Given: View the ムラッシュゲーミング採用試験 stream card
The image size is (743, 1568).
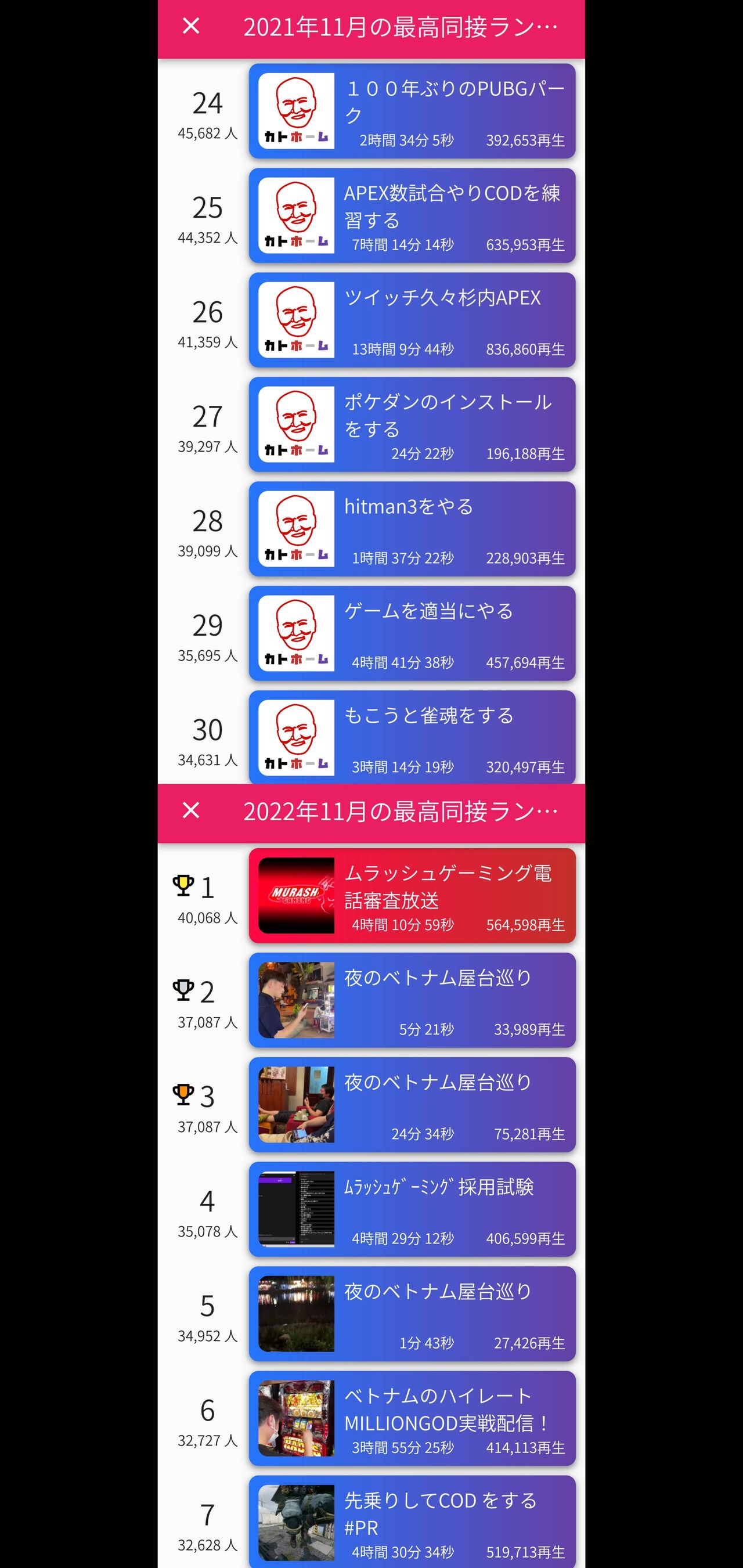Looking at the screenshot, I should (x=412, y=1209).
